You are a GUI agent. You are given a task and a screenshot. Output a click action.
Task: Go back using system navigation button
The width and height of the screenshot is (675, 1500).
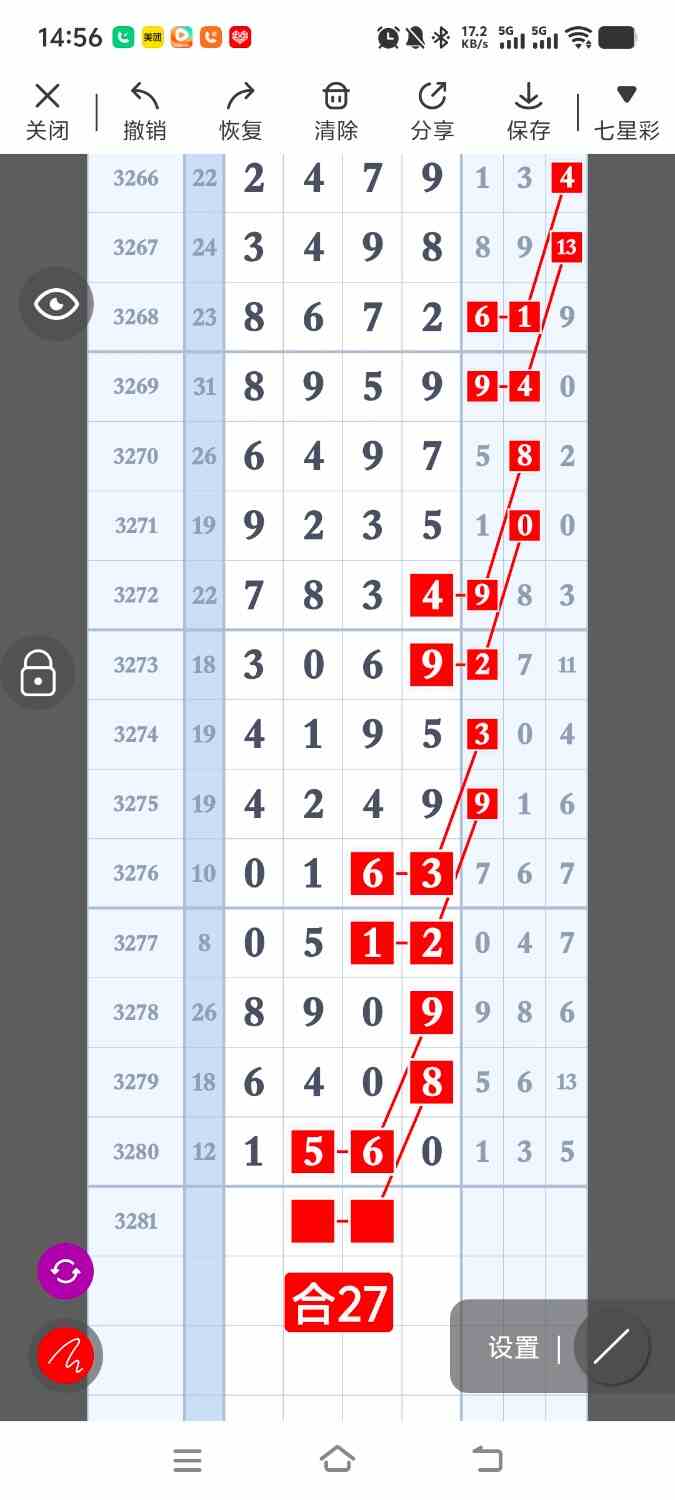[487, 1460]
